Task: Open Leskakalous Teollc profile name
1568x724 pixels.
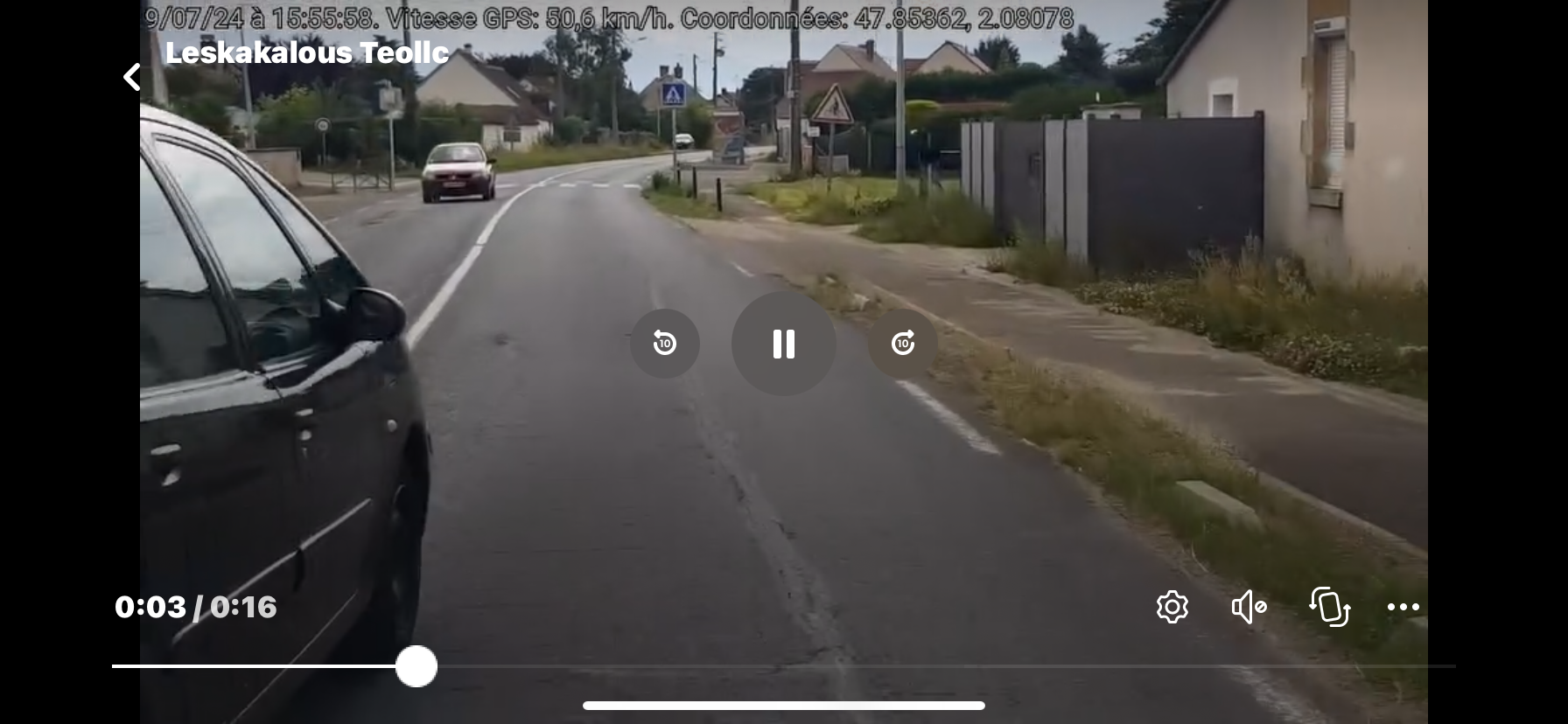Action: pyautogui.click(x=307, y=52)
